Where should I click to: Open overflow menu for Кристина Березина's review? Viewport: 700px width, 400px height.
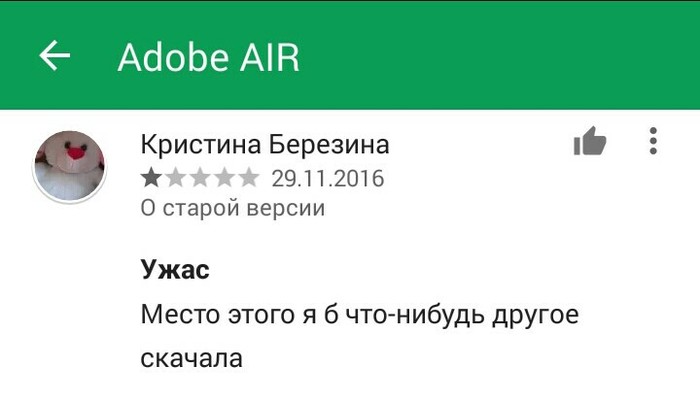tap(653, 141)
